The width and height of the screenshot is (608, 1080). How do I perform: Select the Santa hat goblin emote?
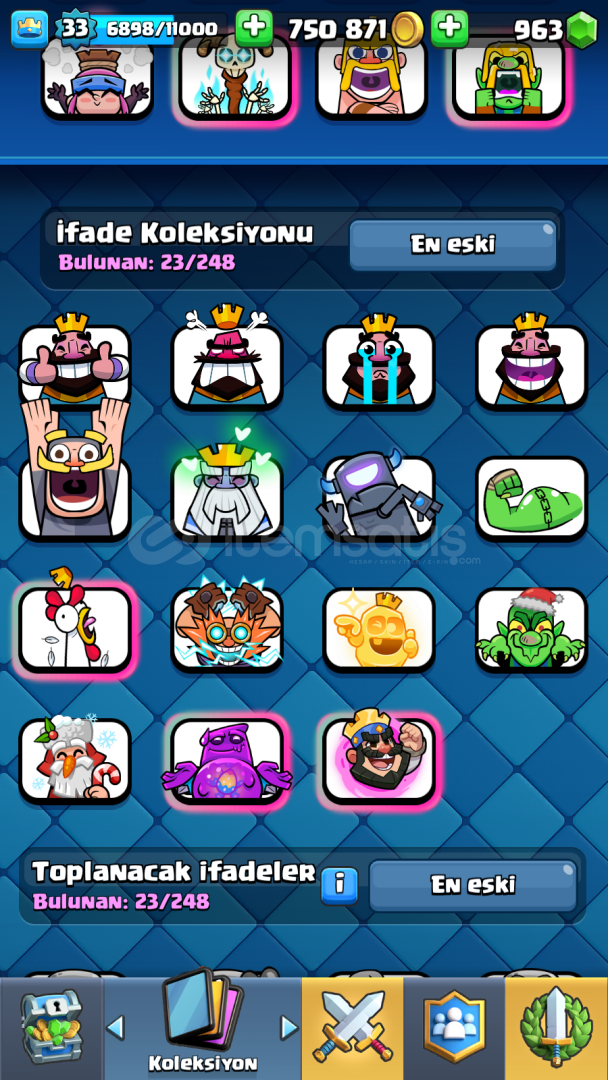coord(532,628)
